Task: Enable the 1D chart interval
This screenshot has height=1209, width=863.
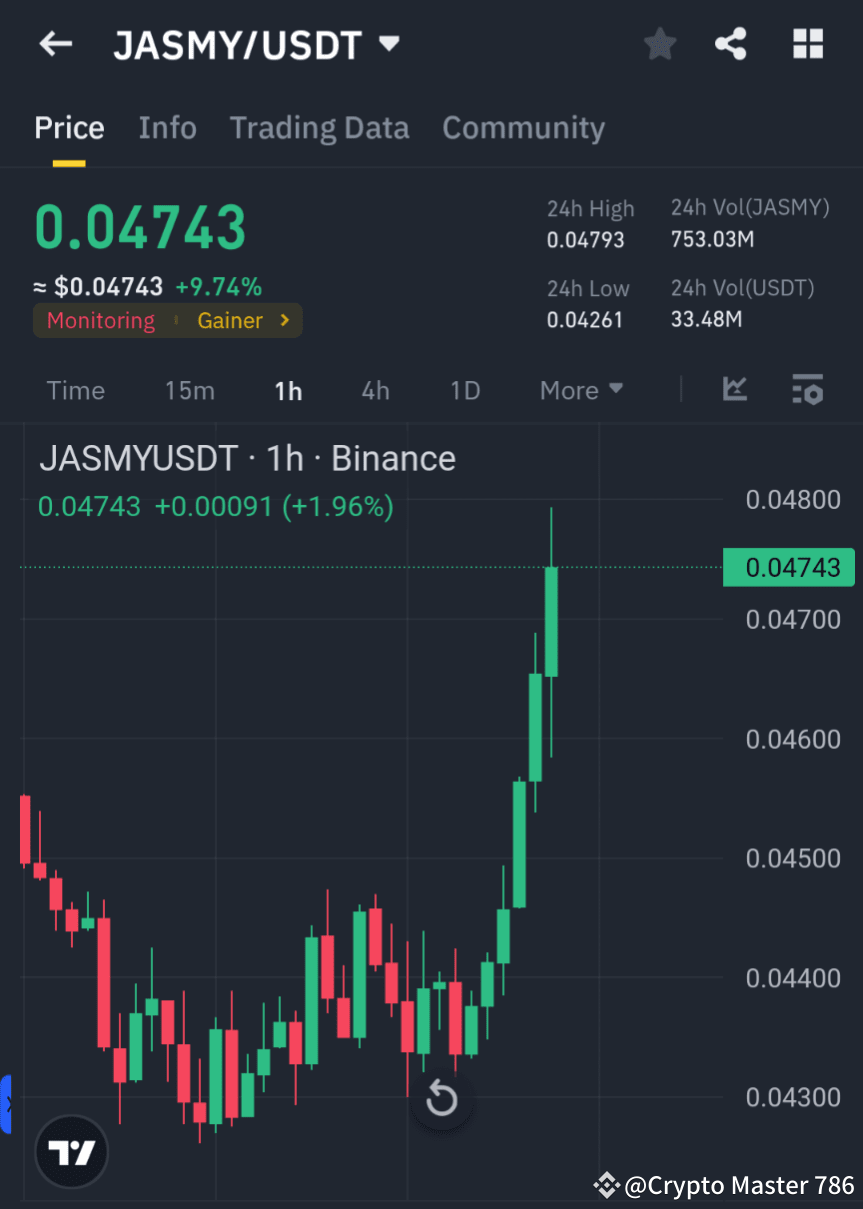Action: 464,390
